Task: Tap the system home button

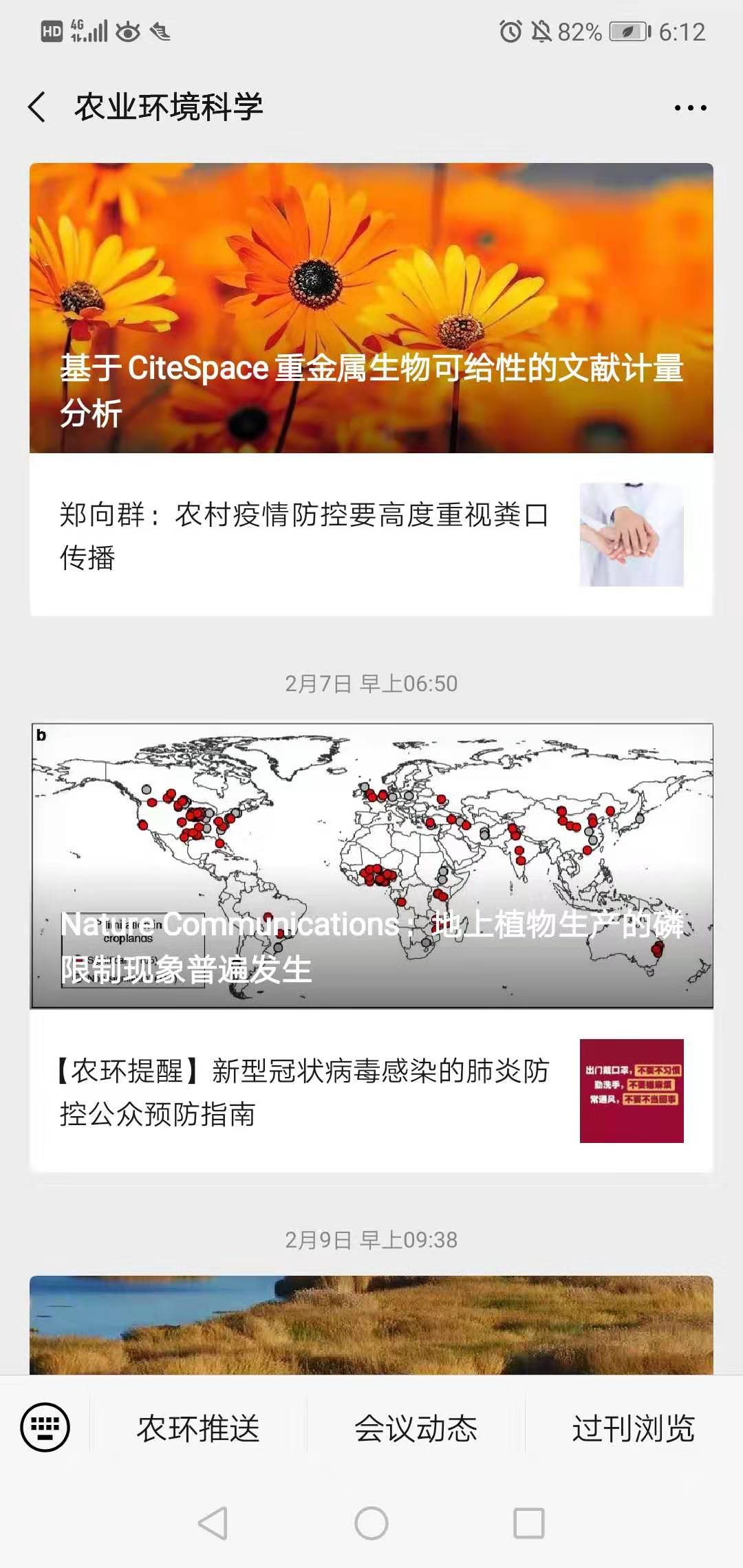Action: (371, 1523)
